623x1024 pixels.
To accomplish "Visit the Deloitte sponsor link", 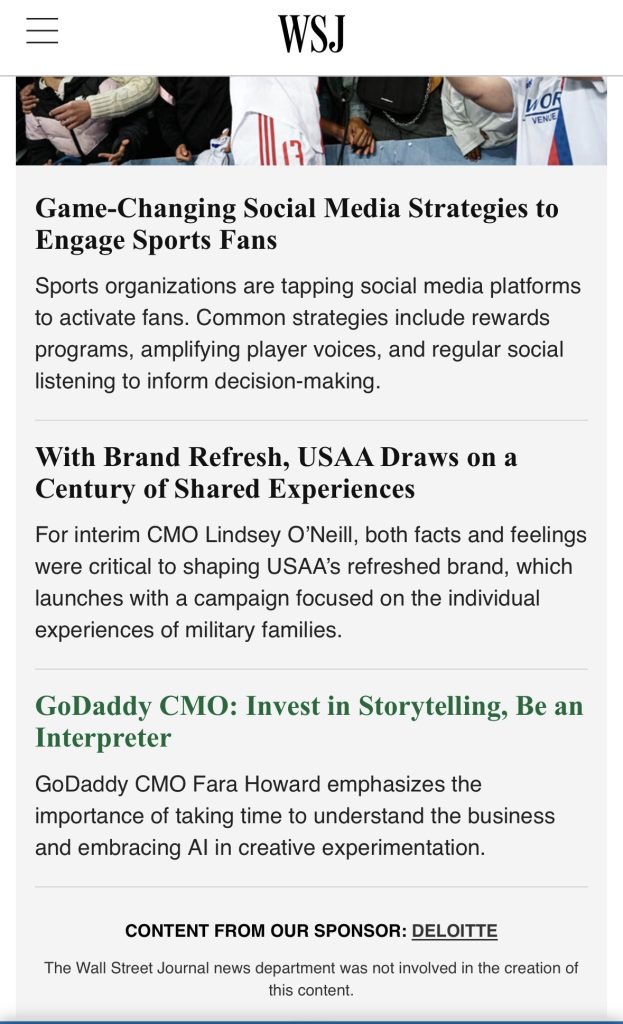I will click(x=454, y=931).
